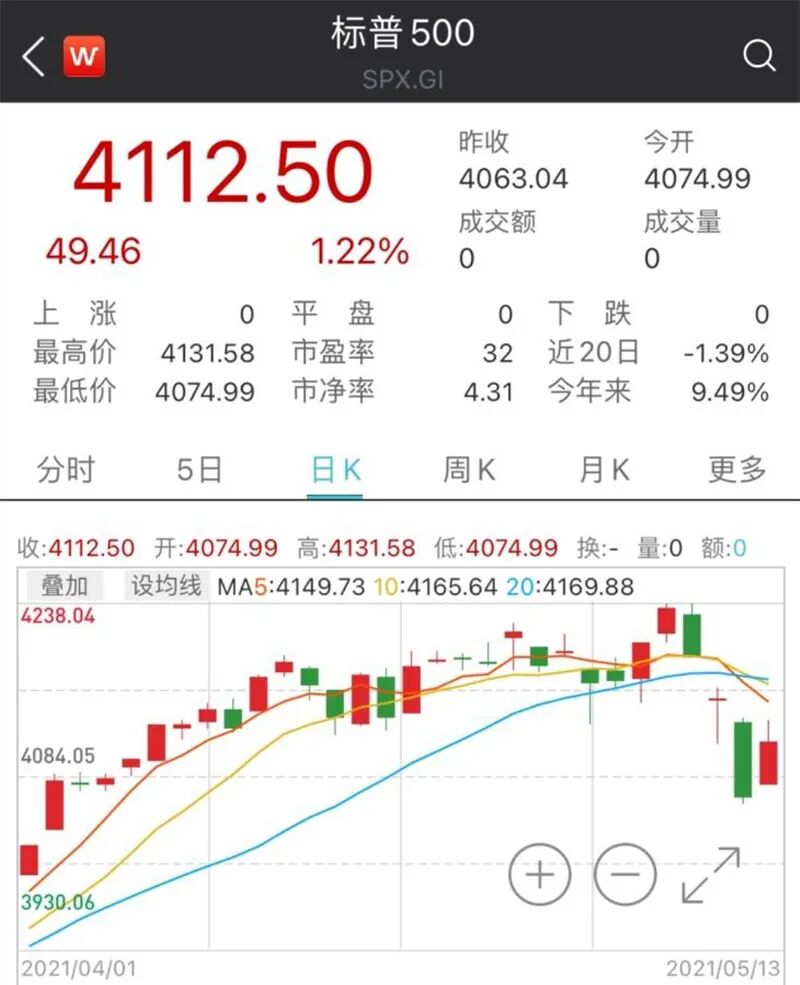
Task: Switch to the 5日 chart tab
Action: coord(199,469)
